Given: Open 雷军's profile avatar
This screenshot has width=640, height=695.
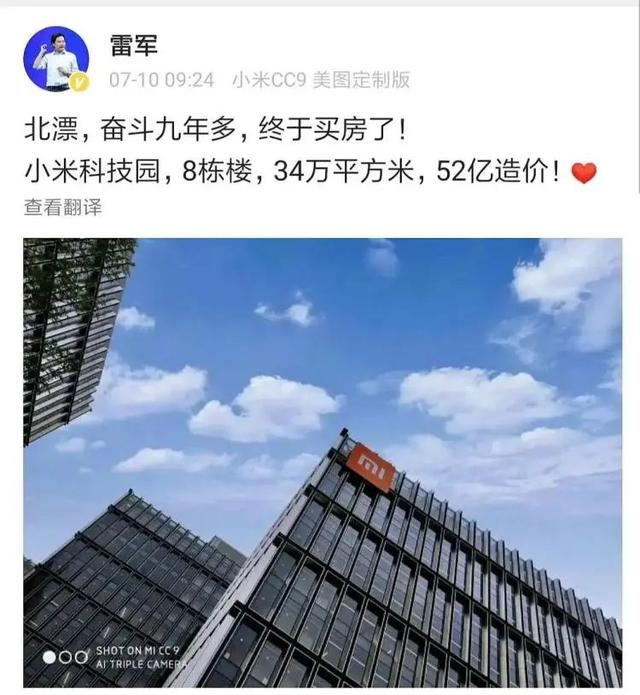Looking at the screenshot, I should [56, 59].
